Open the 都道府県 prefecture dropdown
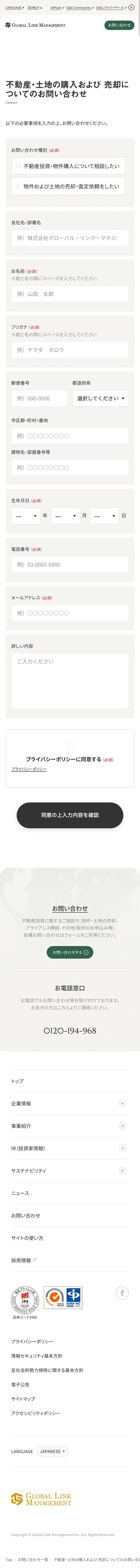This screenshot has height=1568, width=140. pos(100,399)
